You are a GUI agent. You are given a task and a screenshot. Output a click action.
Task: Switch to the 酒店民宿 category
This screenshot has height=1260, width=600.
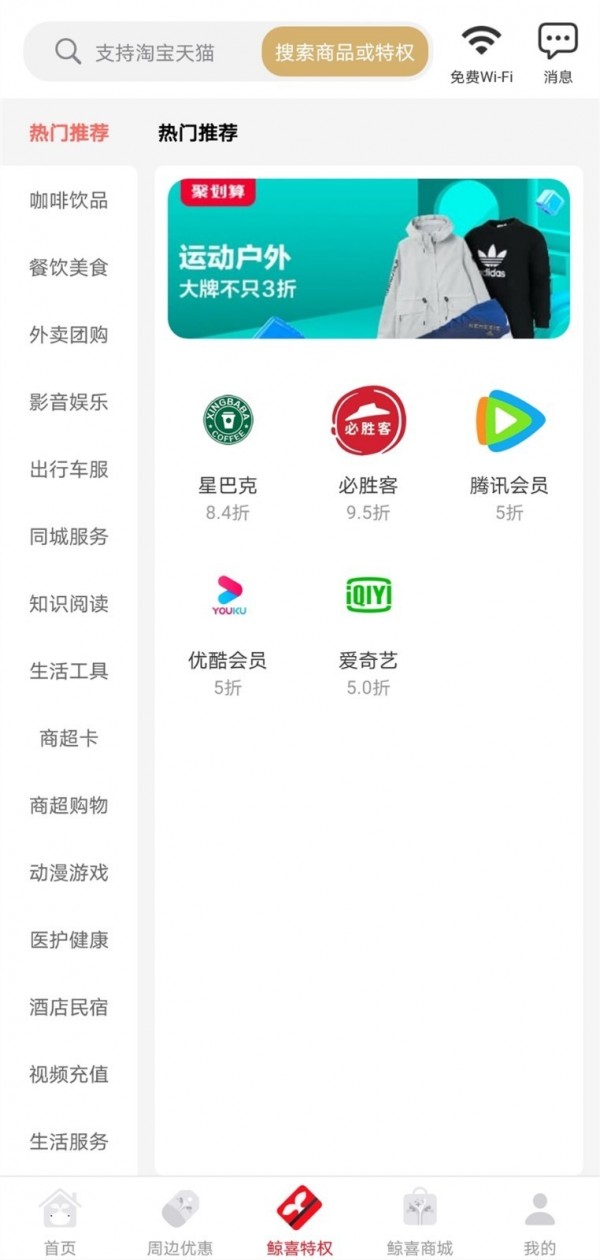(68, 1007)
